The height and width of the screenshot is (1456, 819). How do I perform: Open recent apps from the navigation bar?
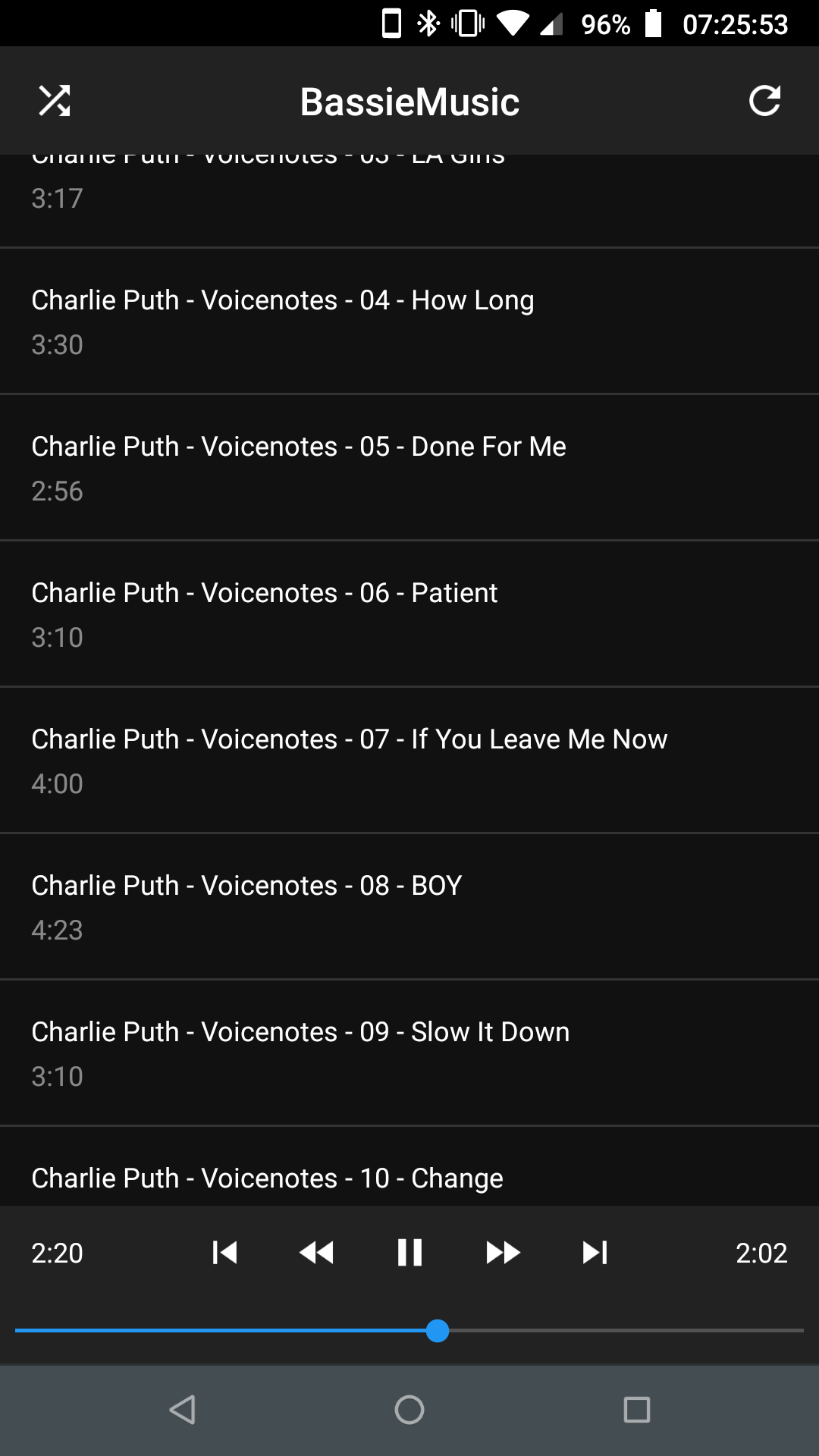click(637, 1410)
